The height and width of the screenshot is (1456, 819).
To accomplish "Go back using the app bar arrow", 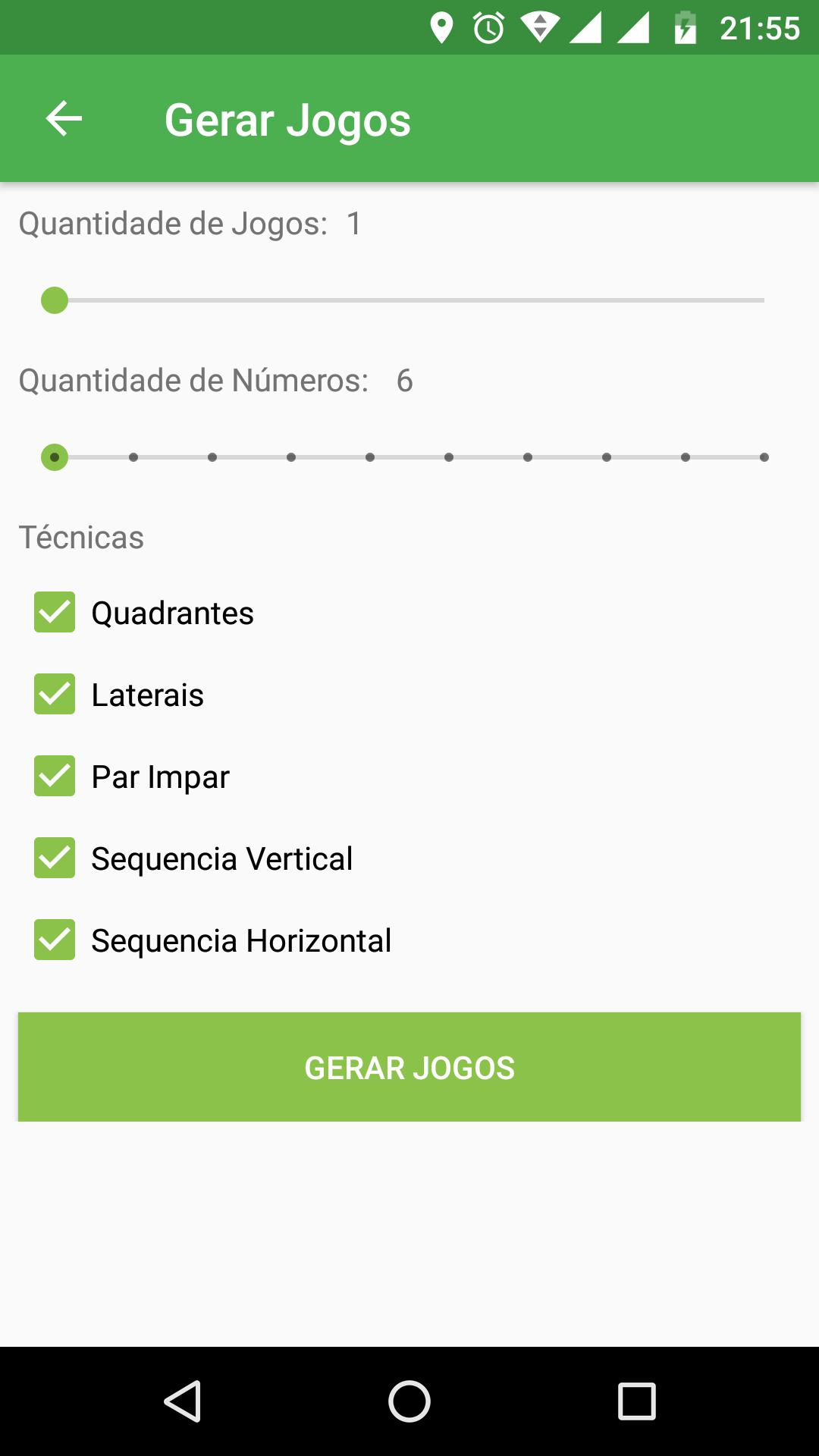I will click(64, 119).
